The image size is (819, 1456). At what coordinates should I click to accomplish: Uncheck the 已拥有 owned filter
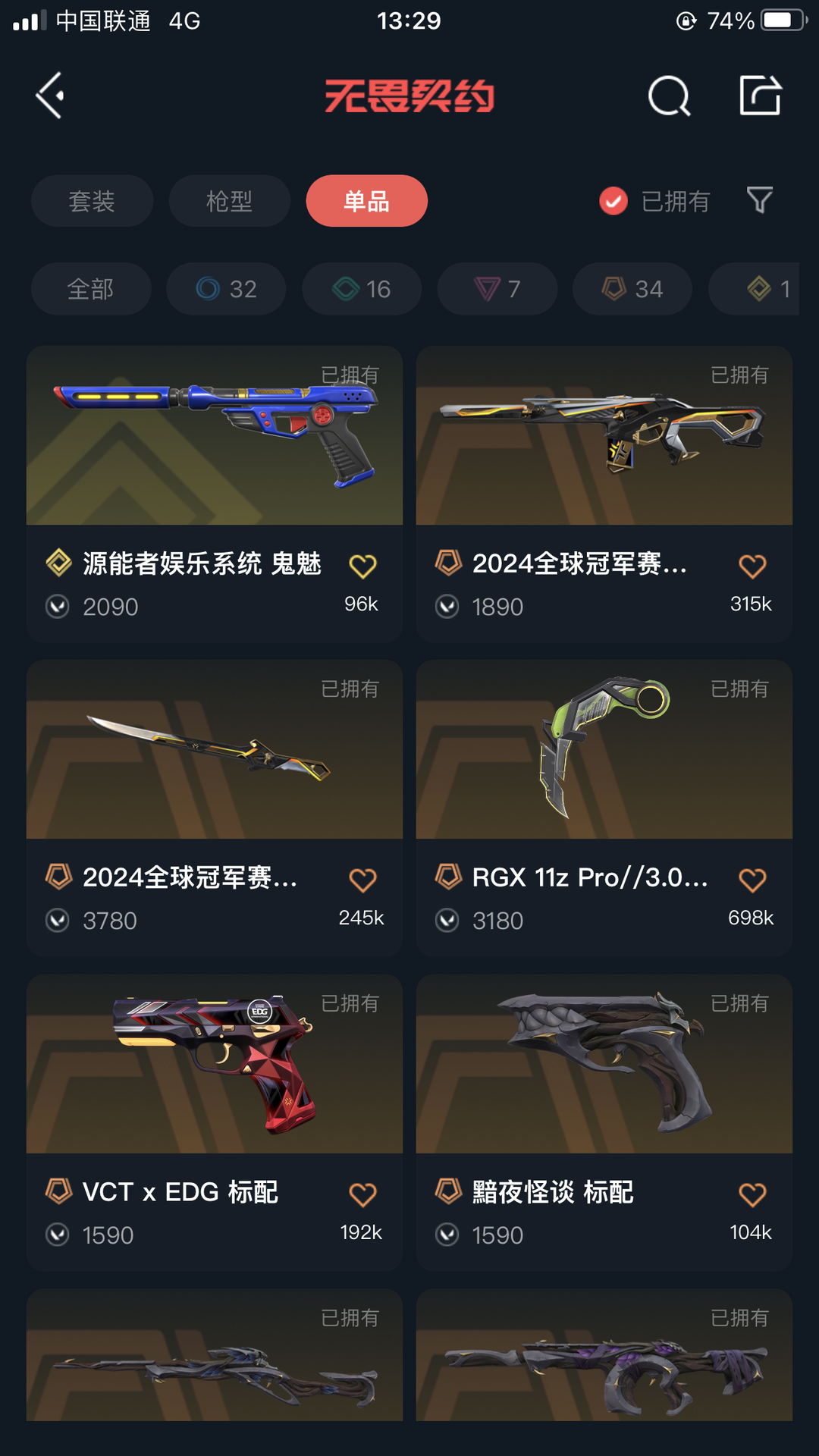coord(654,201)
